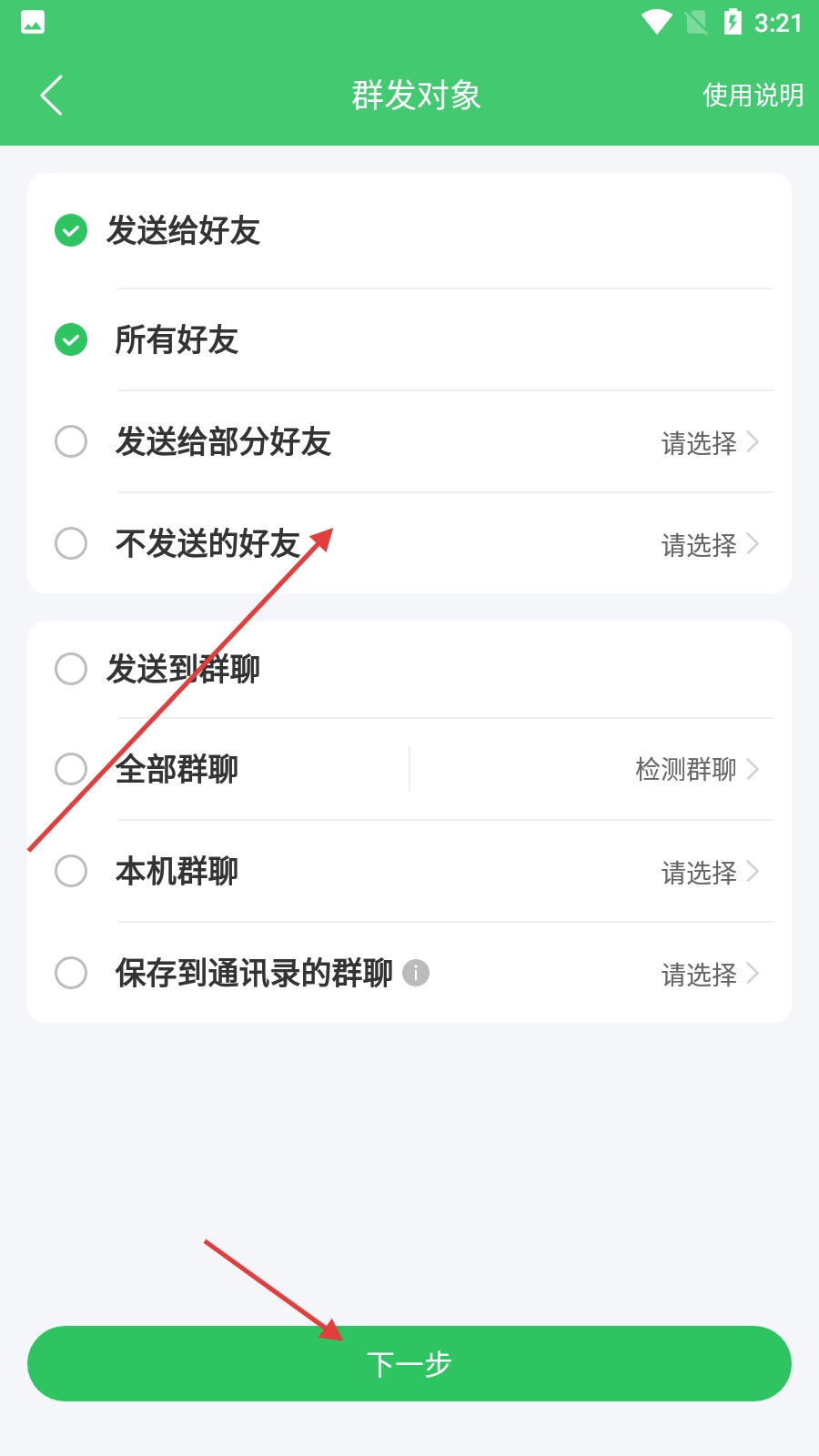
Task: Select the 全部群聊 option
Action: coord(71,769)
